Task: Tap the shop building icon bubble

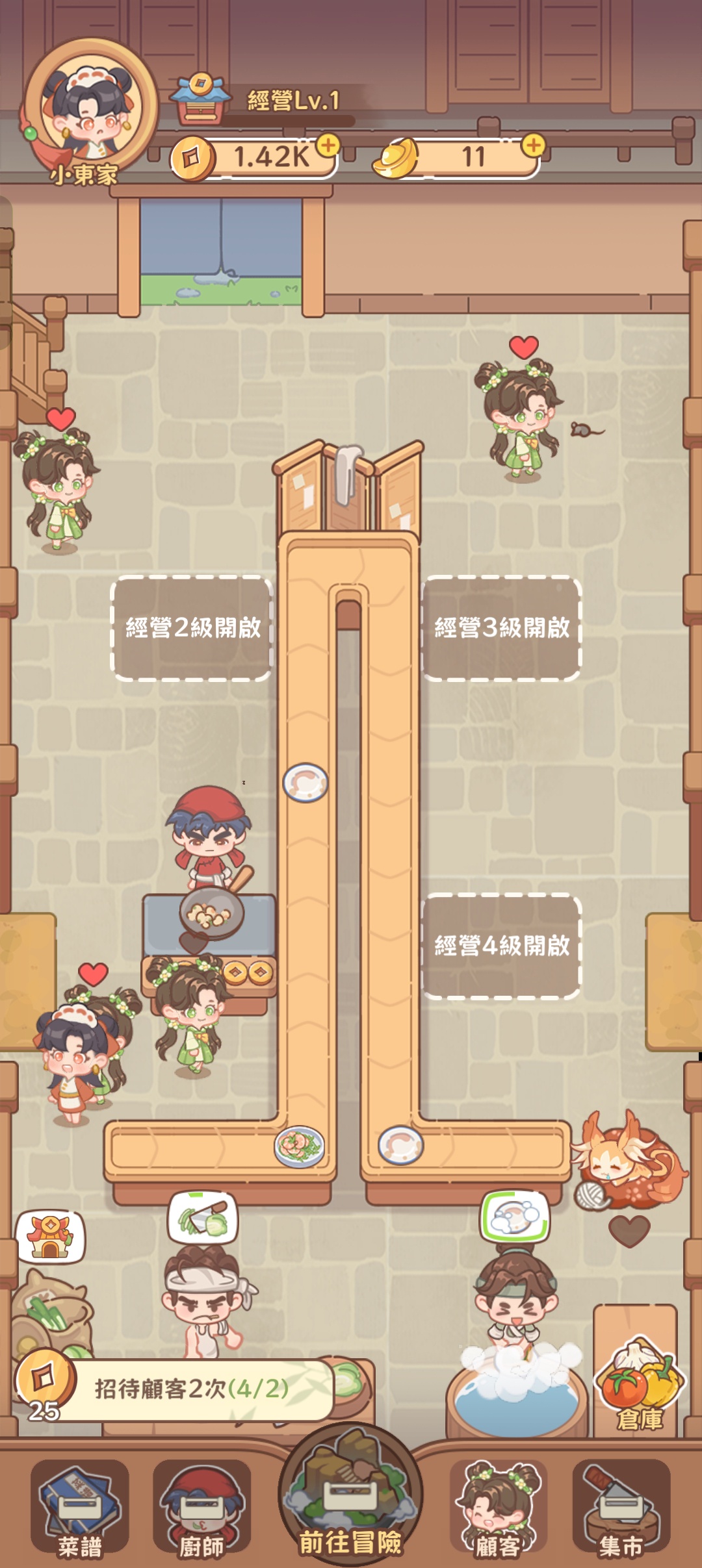Action: click(x=51, y=1236)
